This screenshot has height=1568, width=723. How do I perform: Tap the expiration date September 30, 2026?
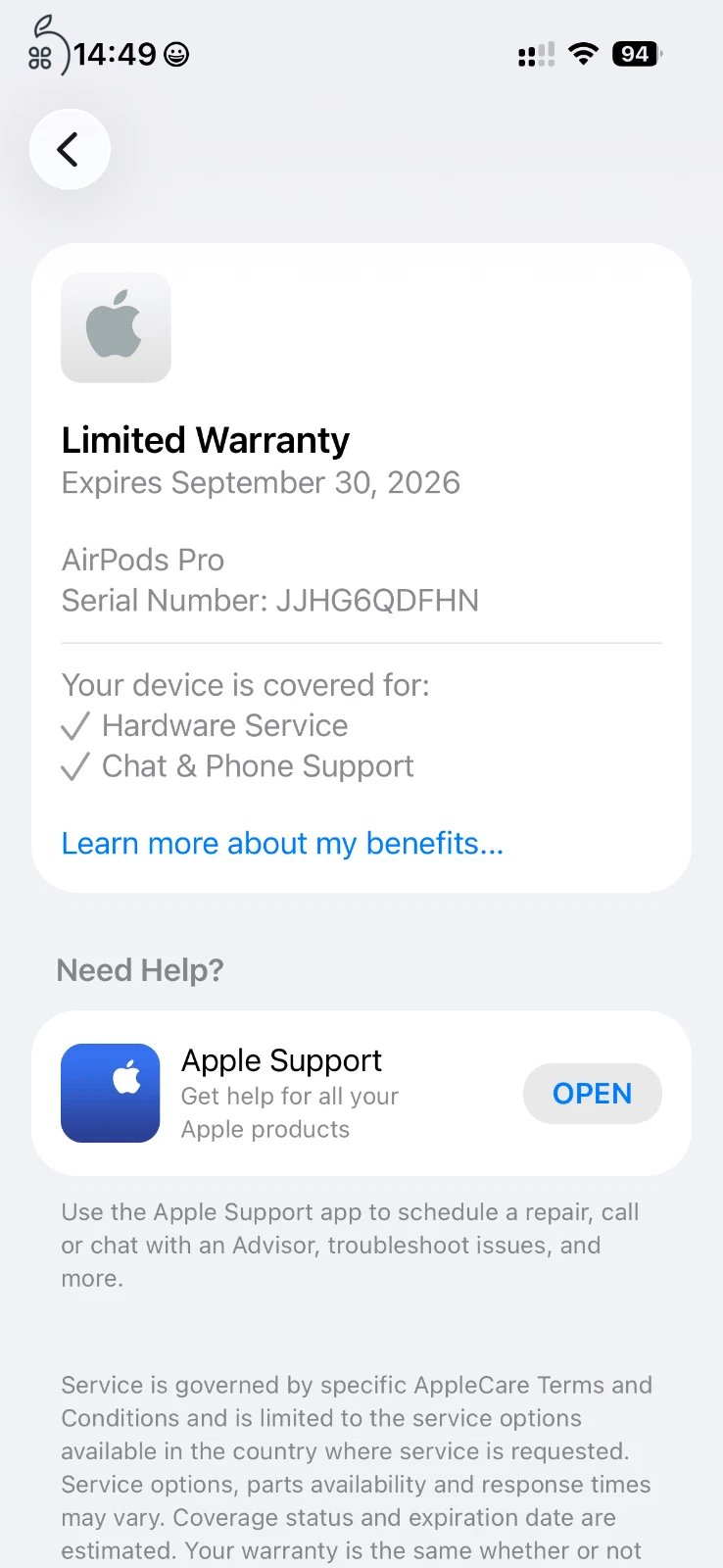[261, 482]
